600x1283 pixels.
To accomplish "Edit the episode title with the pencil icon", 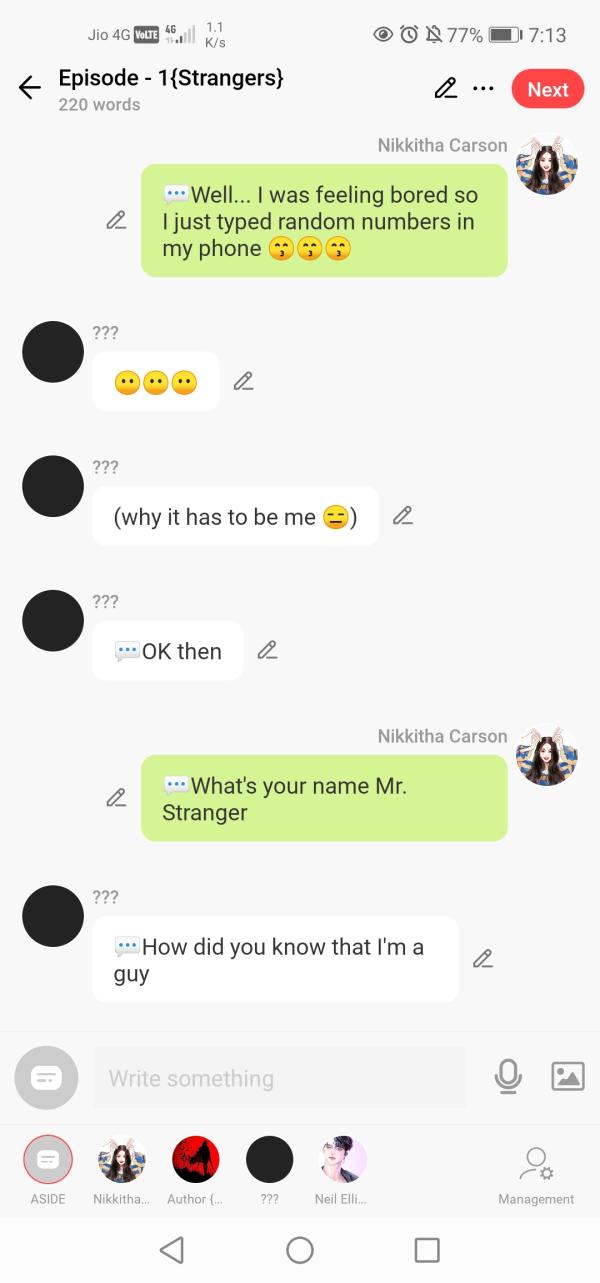I will (445, 89).
